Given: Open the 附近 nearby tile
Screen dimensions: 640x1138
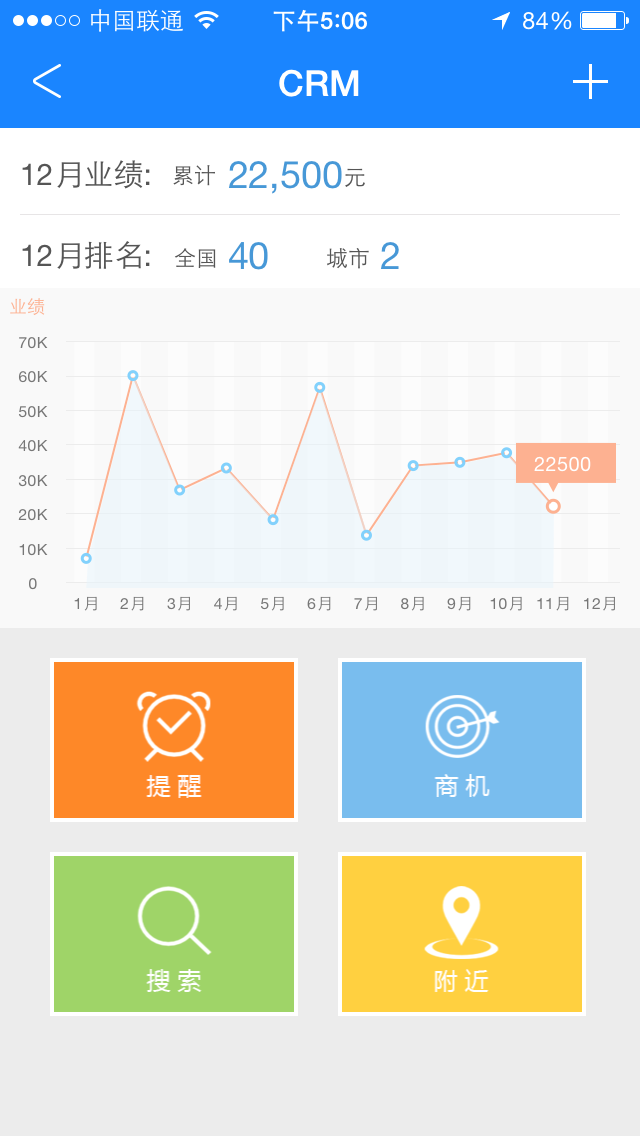Looking at the screenshot, I should tap(462, 934).
